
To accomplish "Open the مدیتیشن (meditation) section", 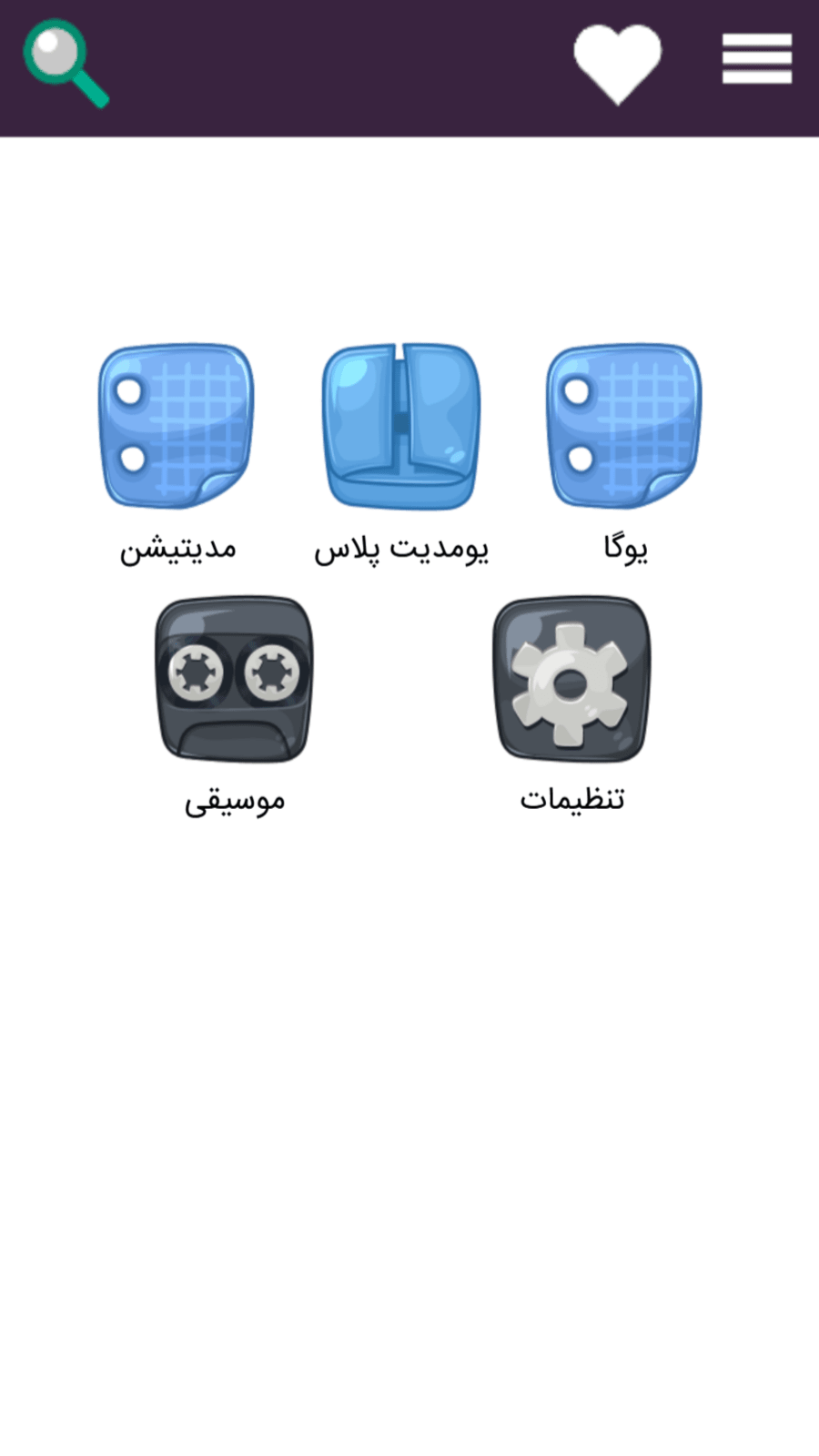I will (177, 426).
